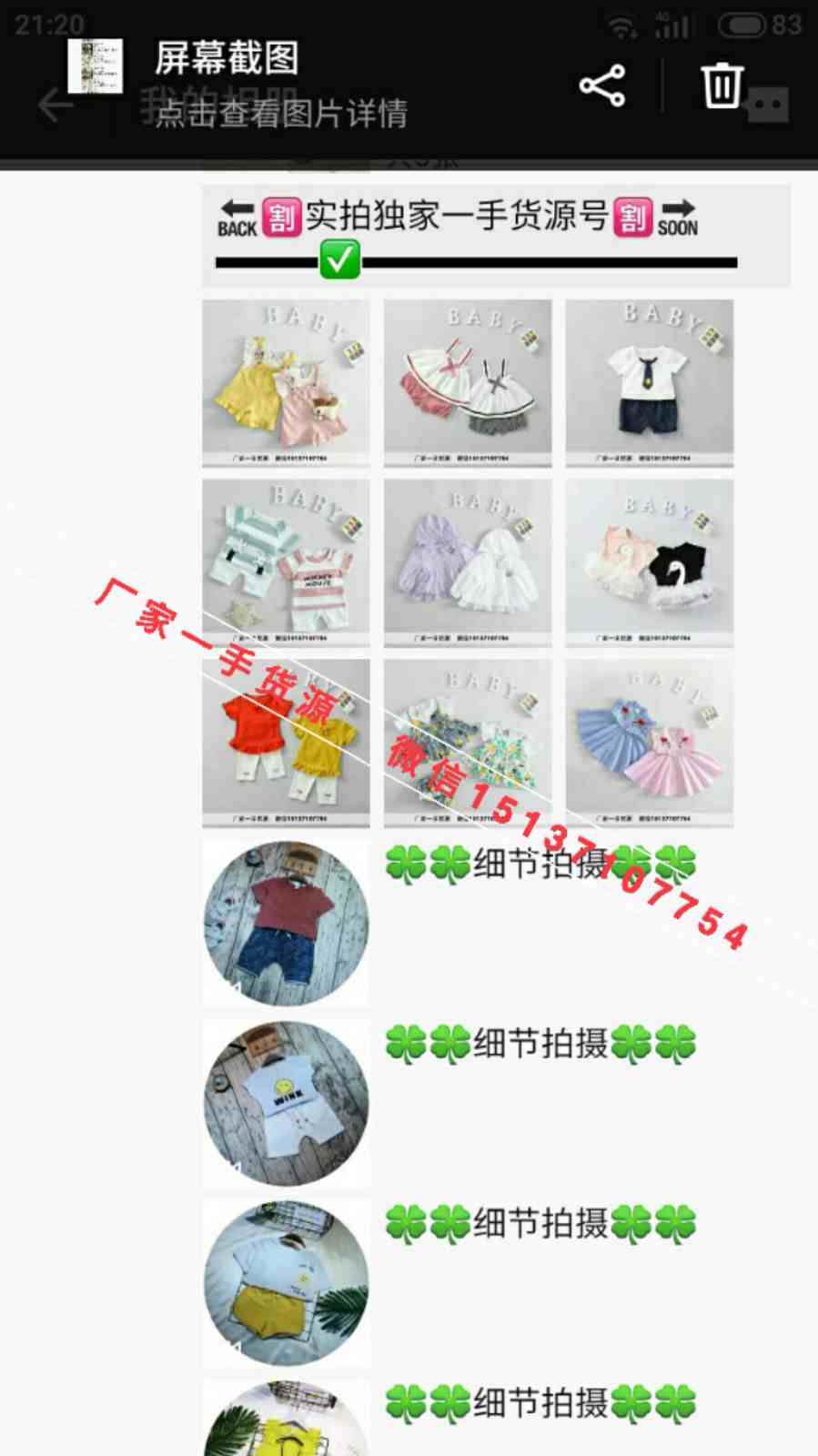Open image details via 点击查看图片详情

point(280,114)
